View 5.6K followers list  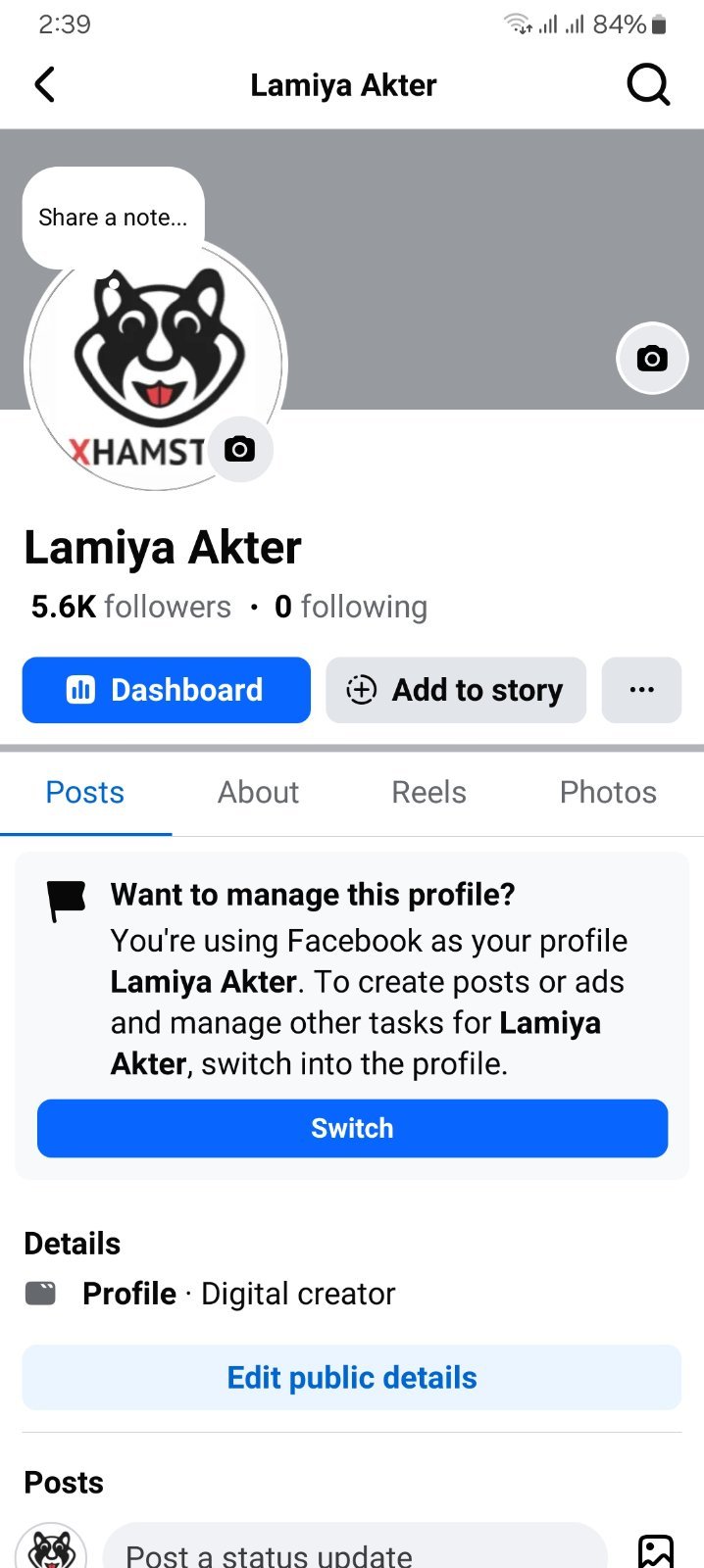coord(131,607)
